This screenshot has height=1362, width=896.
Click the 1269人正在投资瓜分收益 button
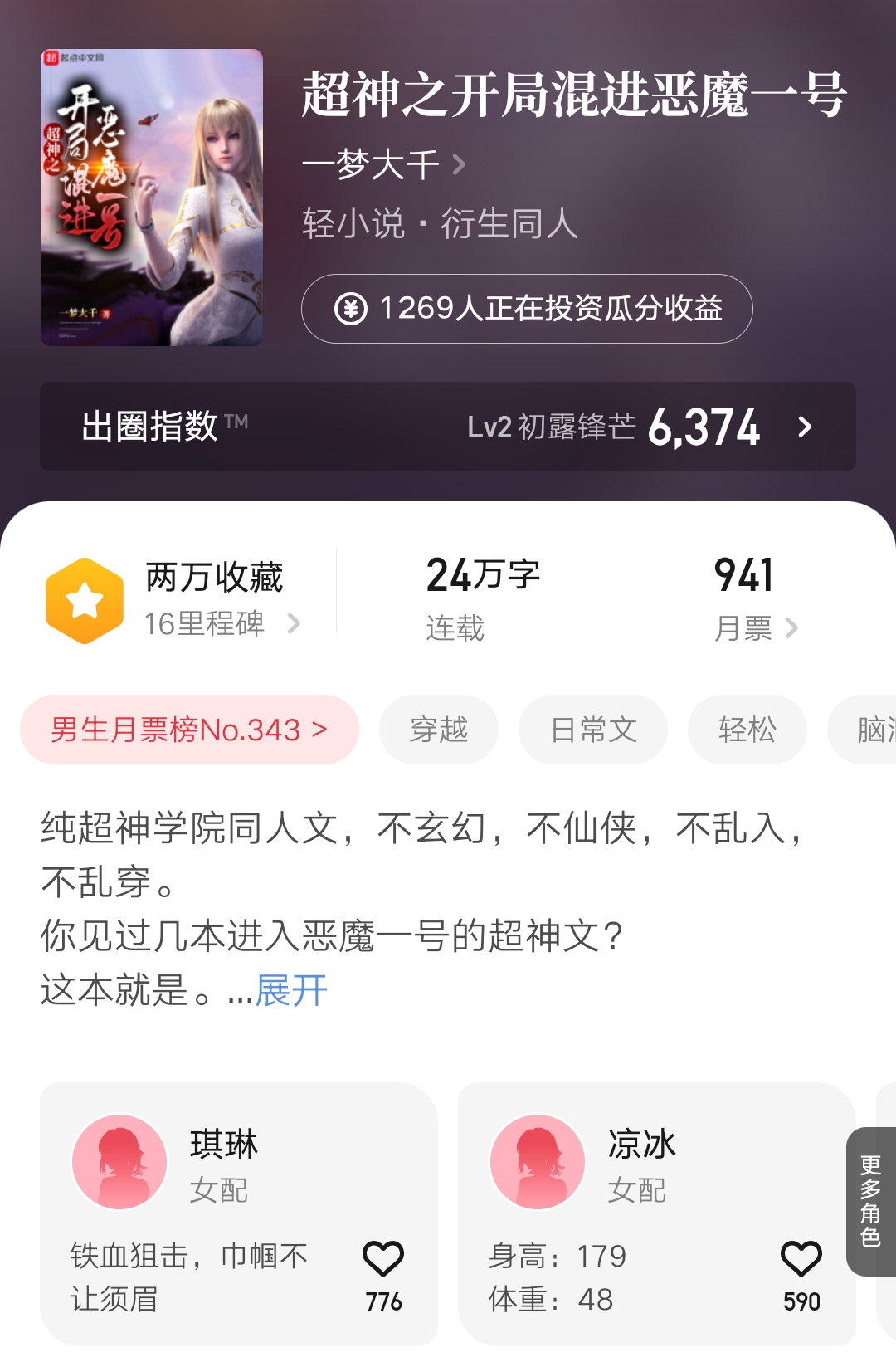[525, 309]
